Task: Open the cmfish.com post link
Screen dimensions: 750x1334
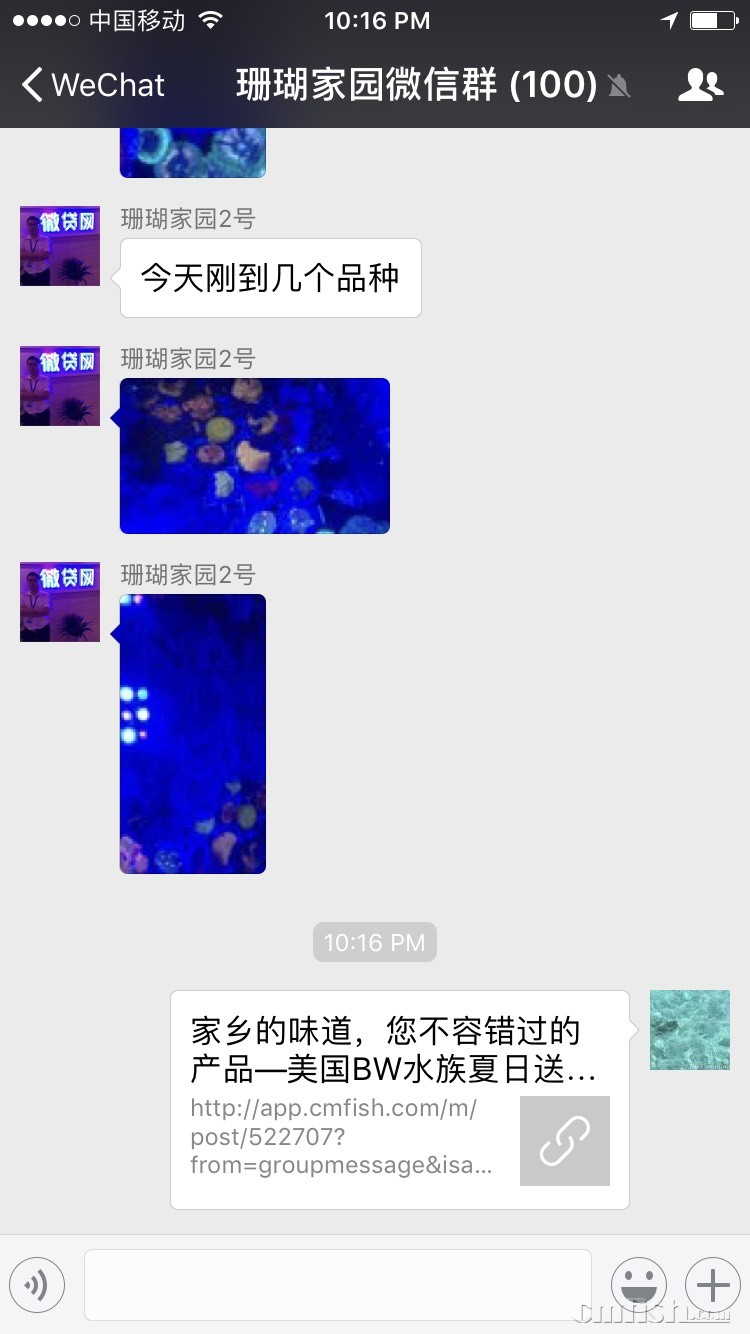Action: tap(340, 1135)
